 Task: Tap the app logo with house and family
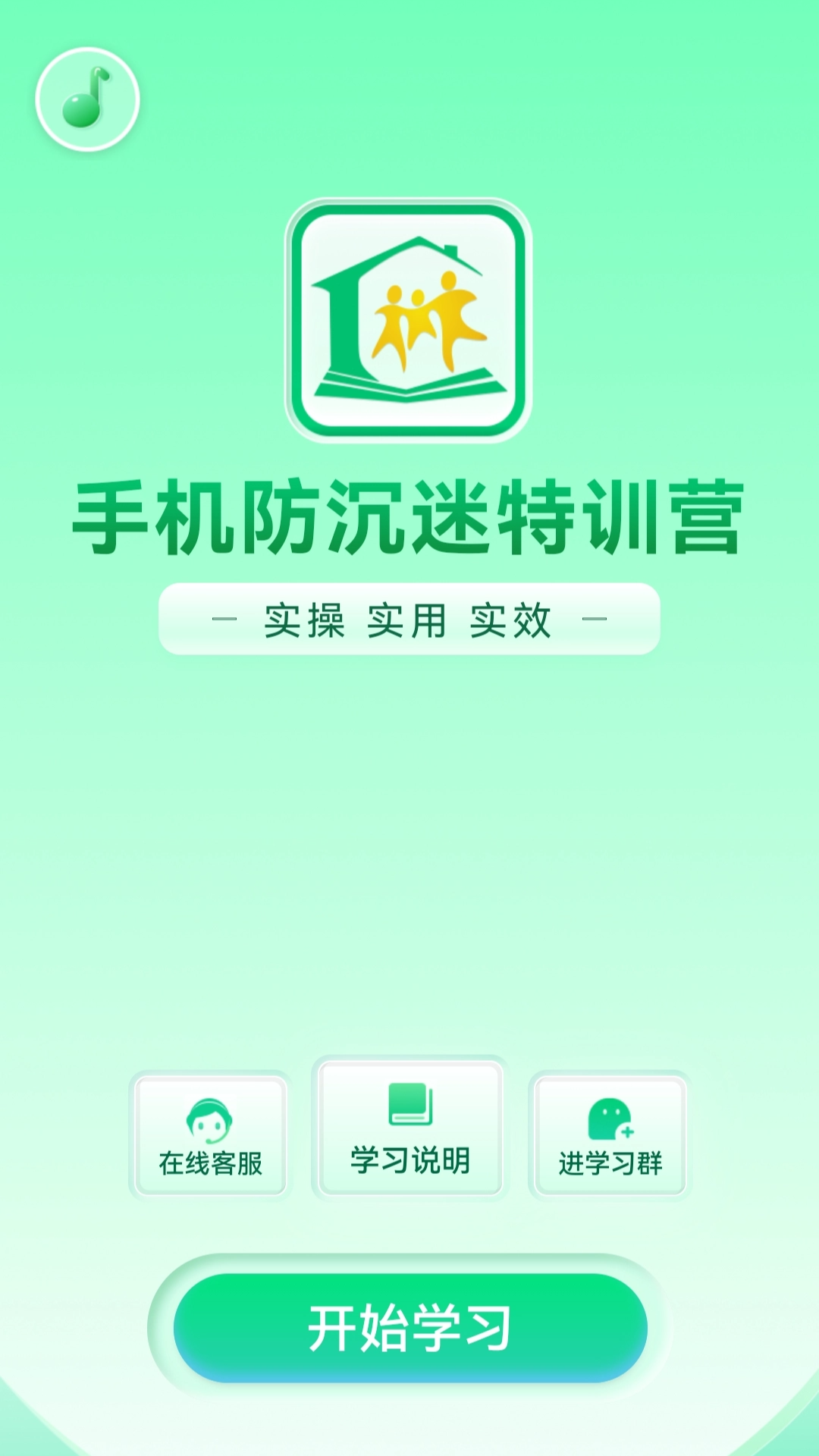(409, 318)
